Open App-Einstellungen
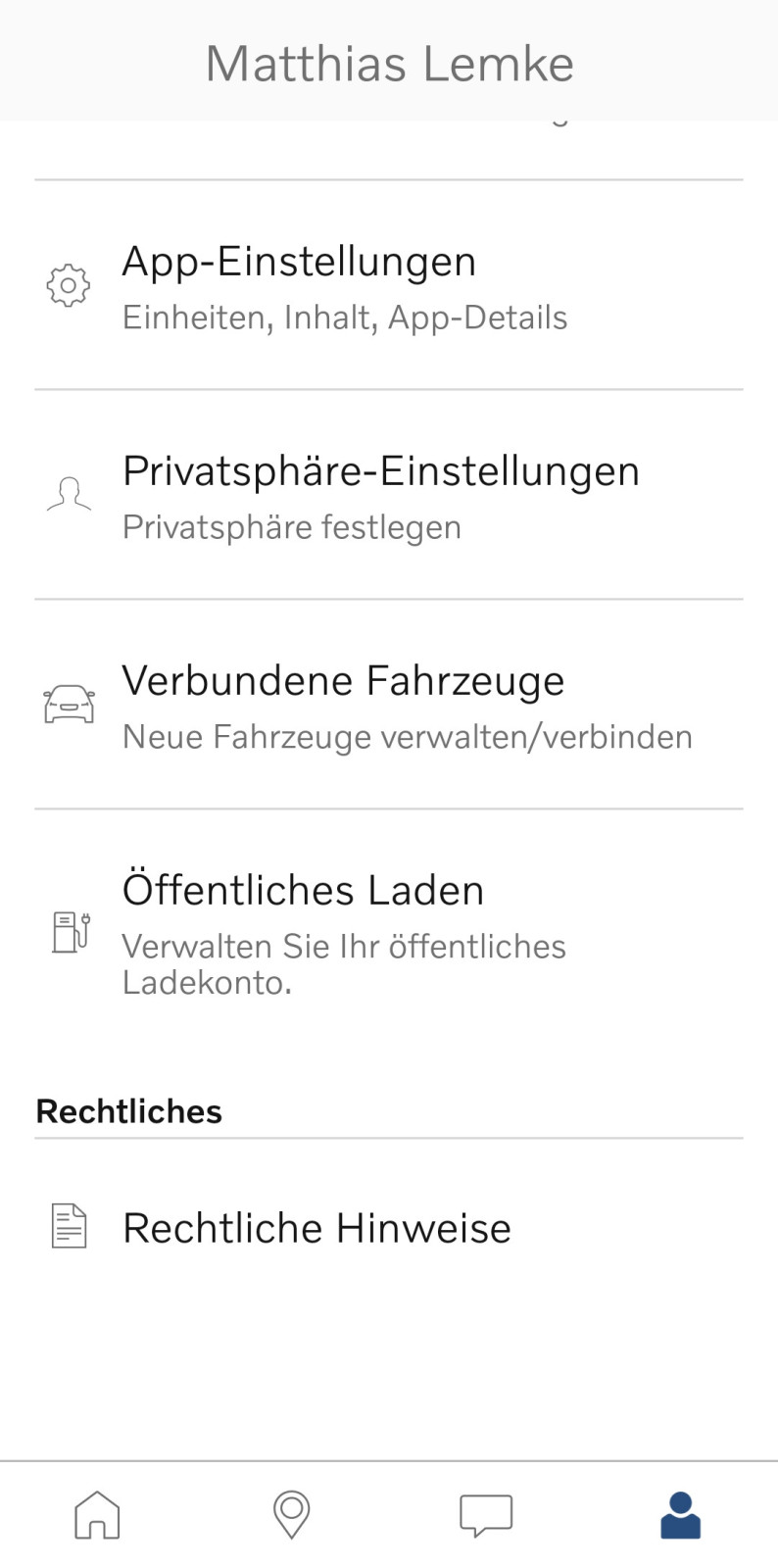Screen dimensions: 778x1568 tap(299, 261)
